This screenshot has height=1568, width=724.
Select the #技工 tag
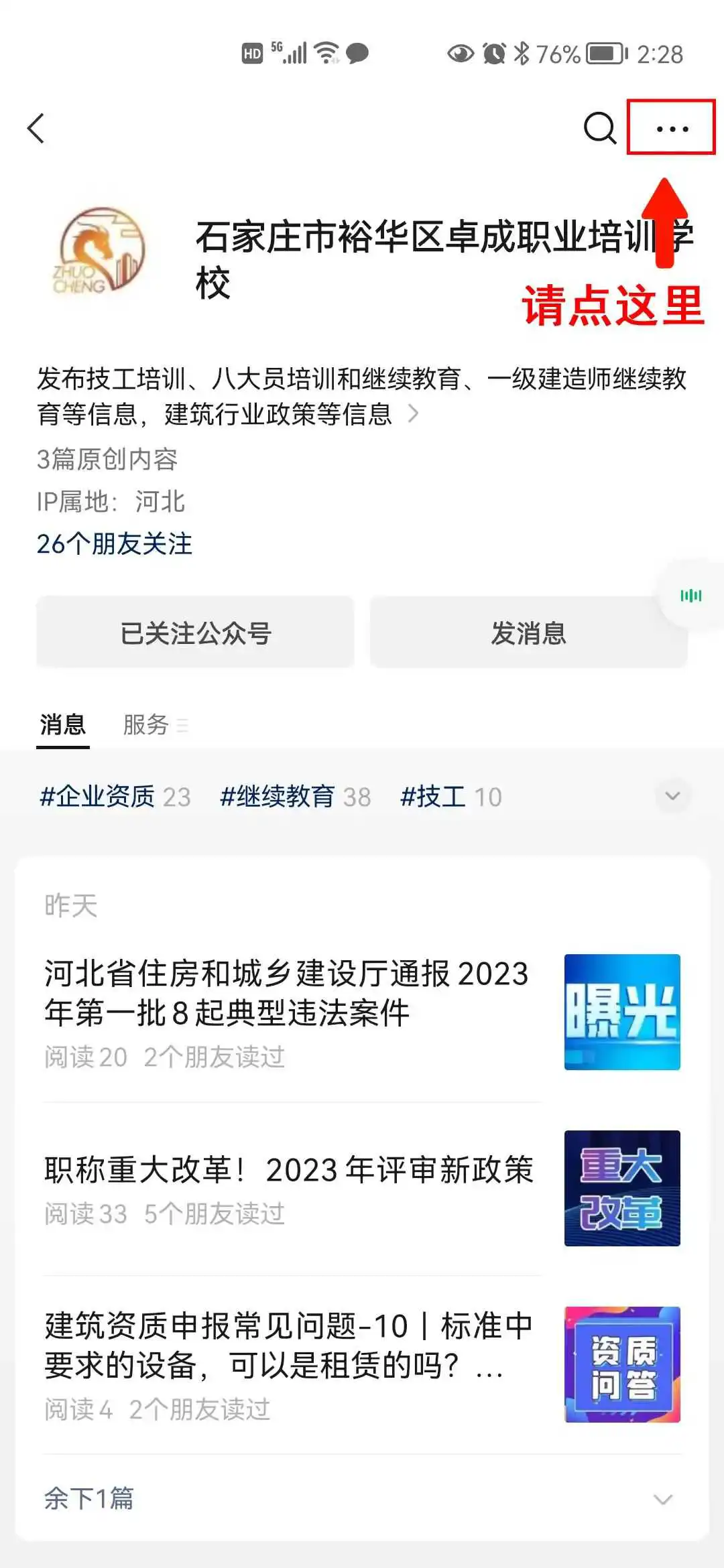(x=450, y=797)
